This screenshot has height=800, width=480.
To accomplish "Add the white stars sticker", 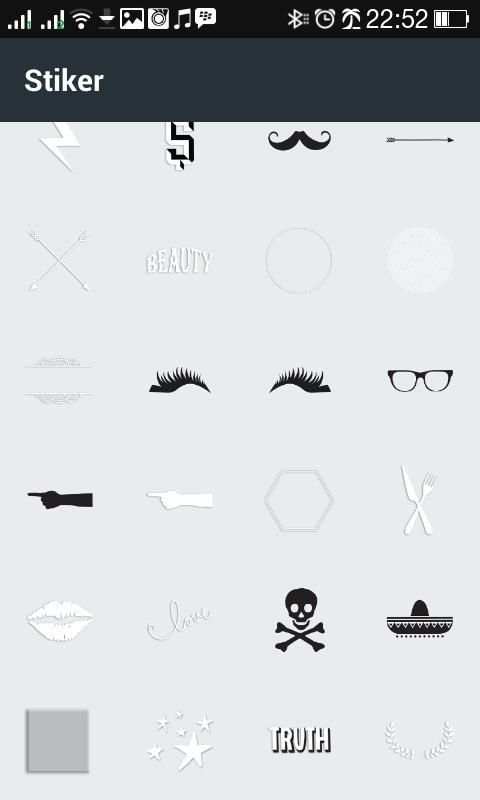I will click(x=180, y=740).
